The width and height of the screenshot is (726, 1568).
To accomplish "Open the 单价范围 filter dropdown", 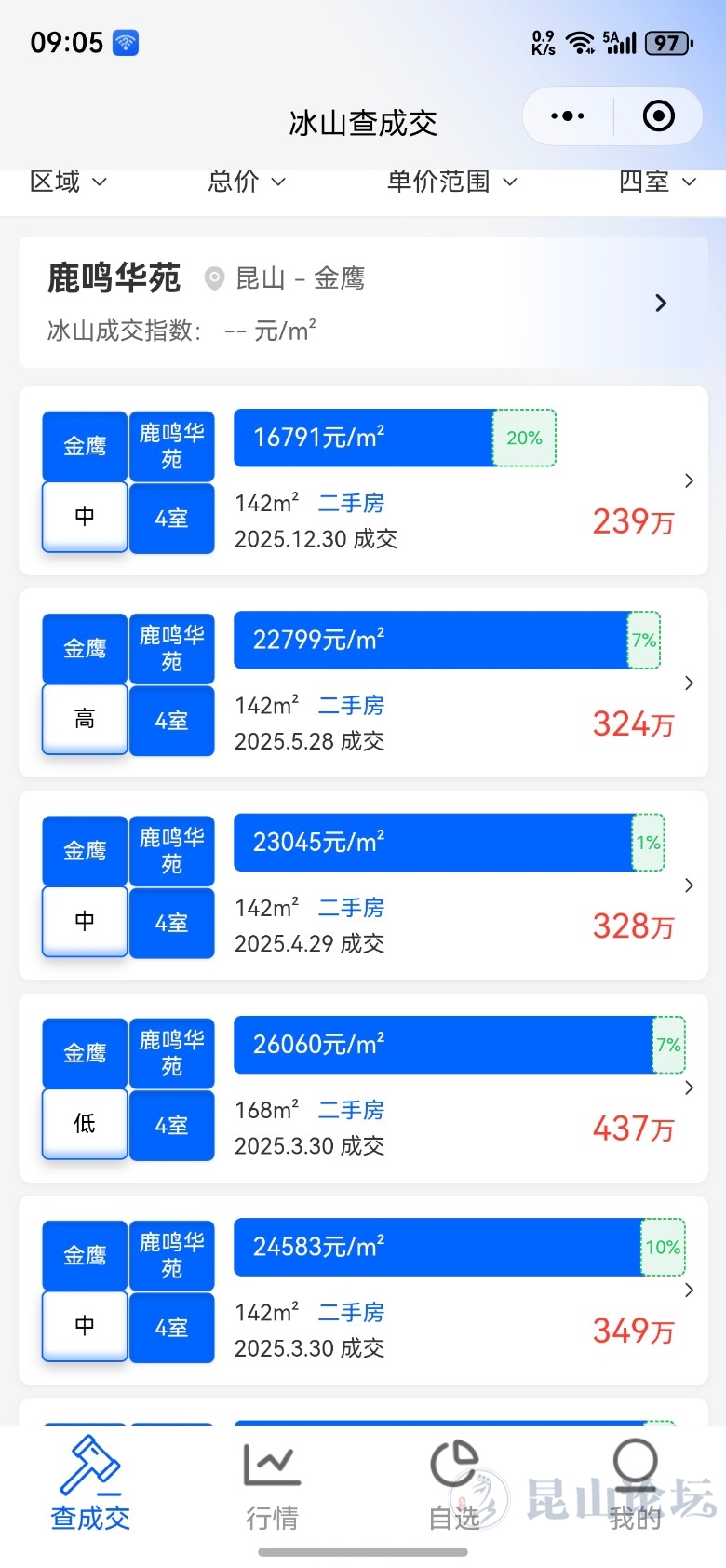I will (451, 182).
